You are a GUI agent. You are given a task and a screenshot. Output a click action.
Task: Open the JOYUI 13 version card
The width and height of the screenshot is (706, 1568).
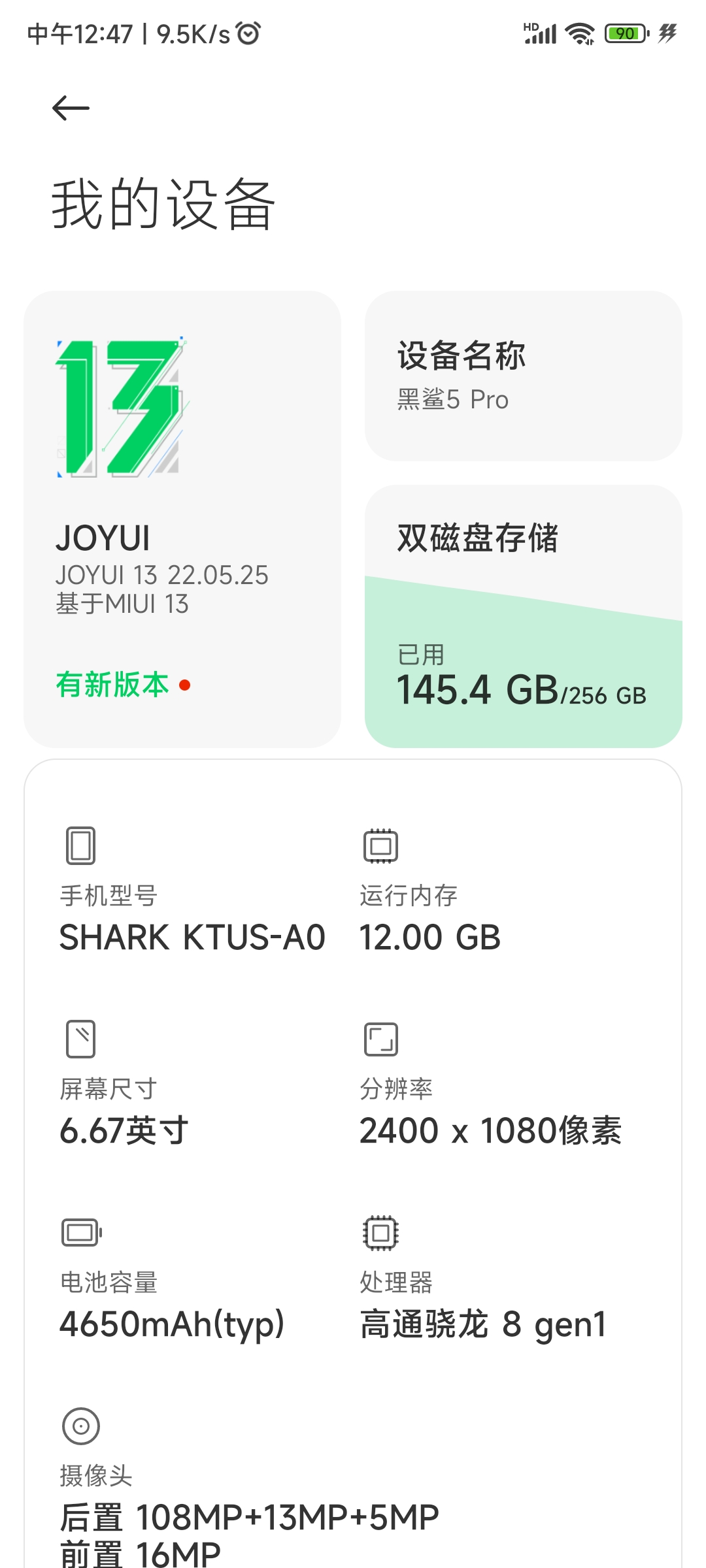[x=182, y=519]
